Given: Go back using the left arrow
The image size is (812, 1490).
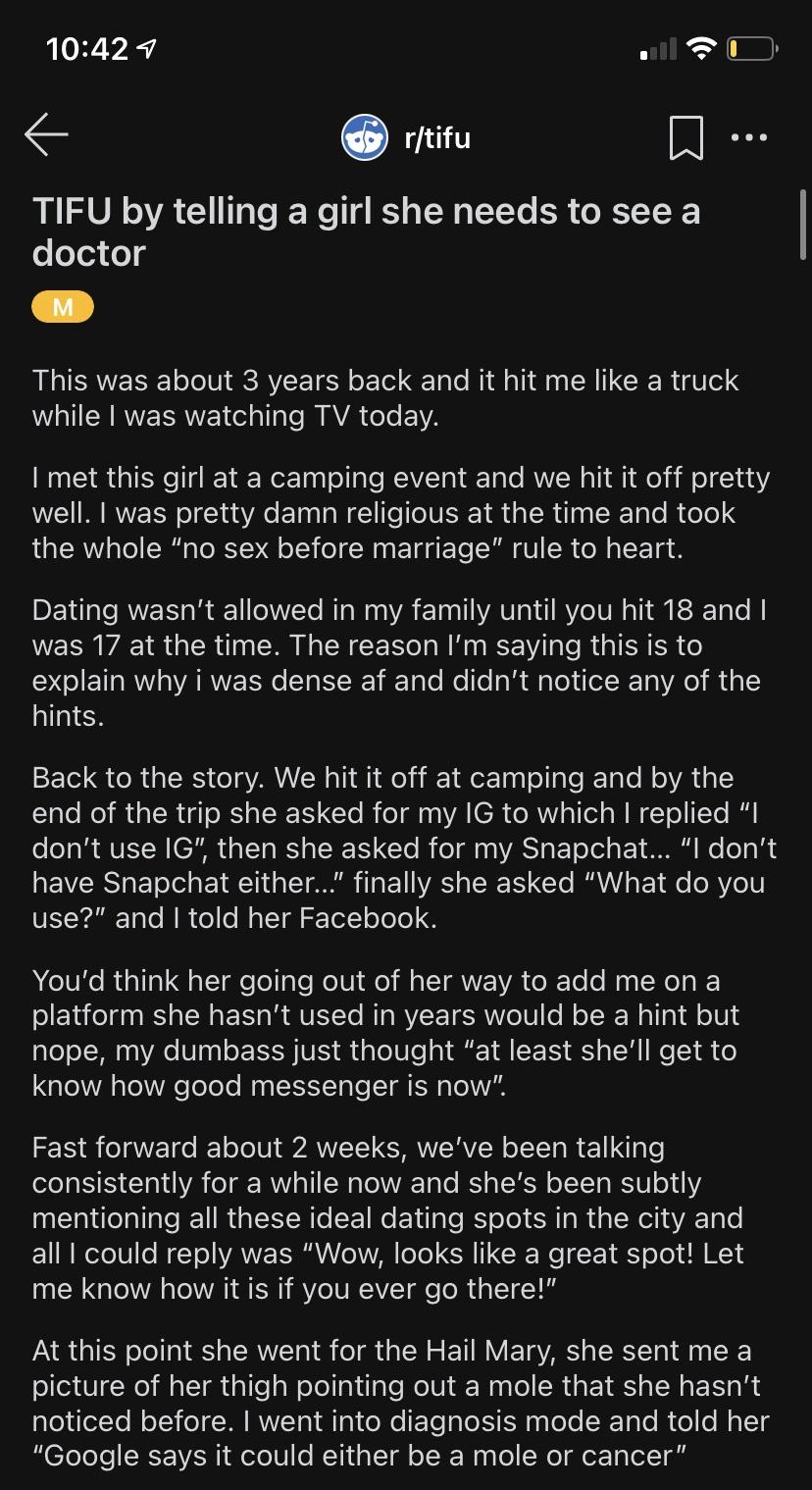Looking at the screenshot, I should [x=46, y=136].
